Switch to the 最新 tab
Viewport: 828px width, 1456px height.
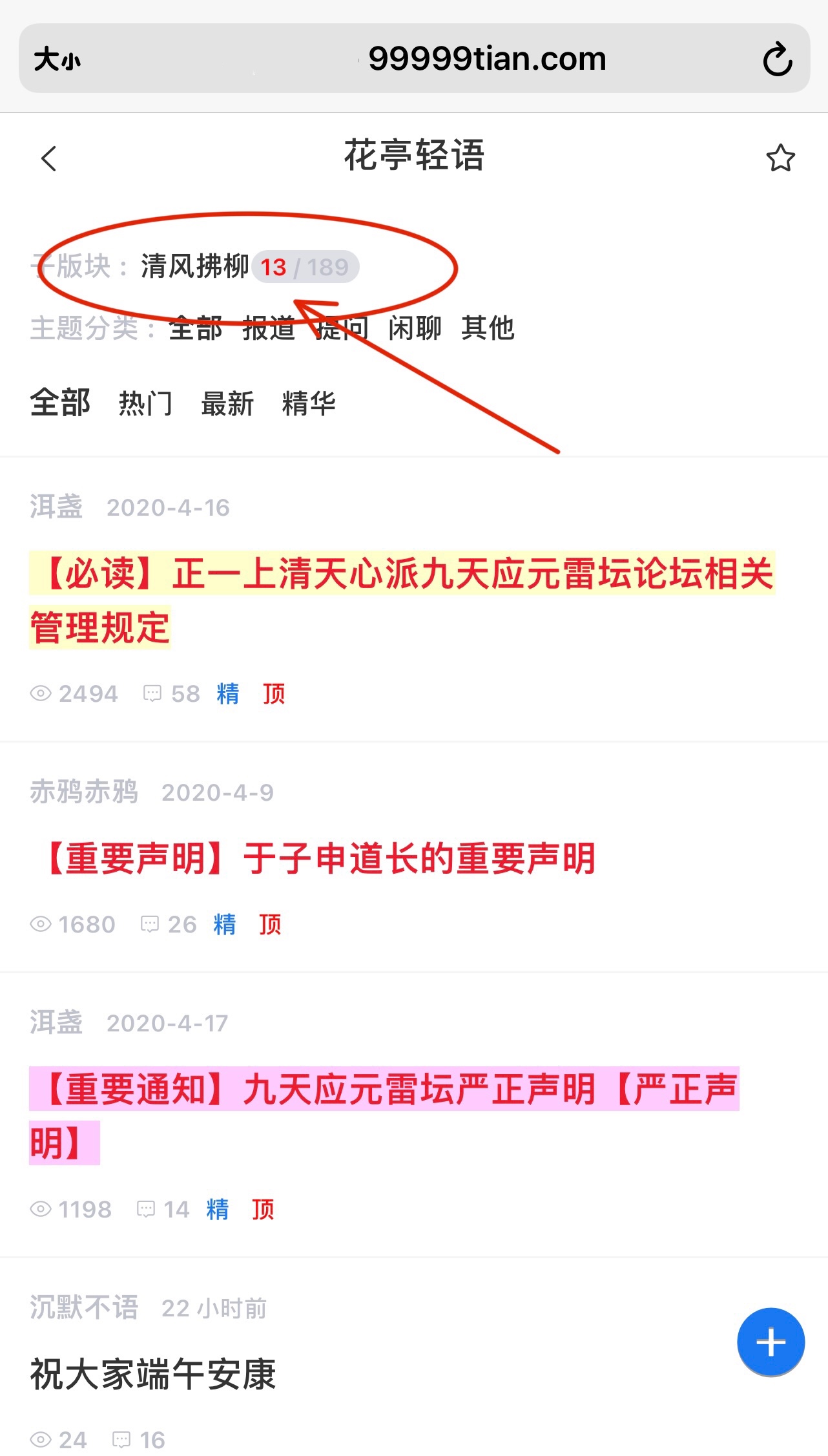click(227, 404)
